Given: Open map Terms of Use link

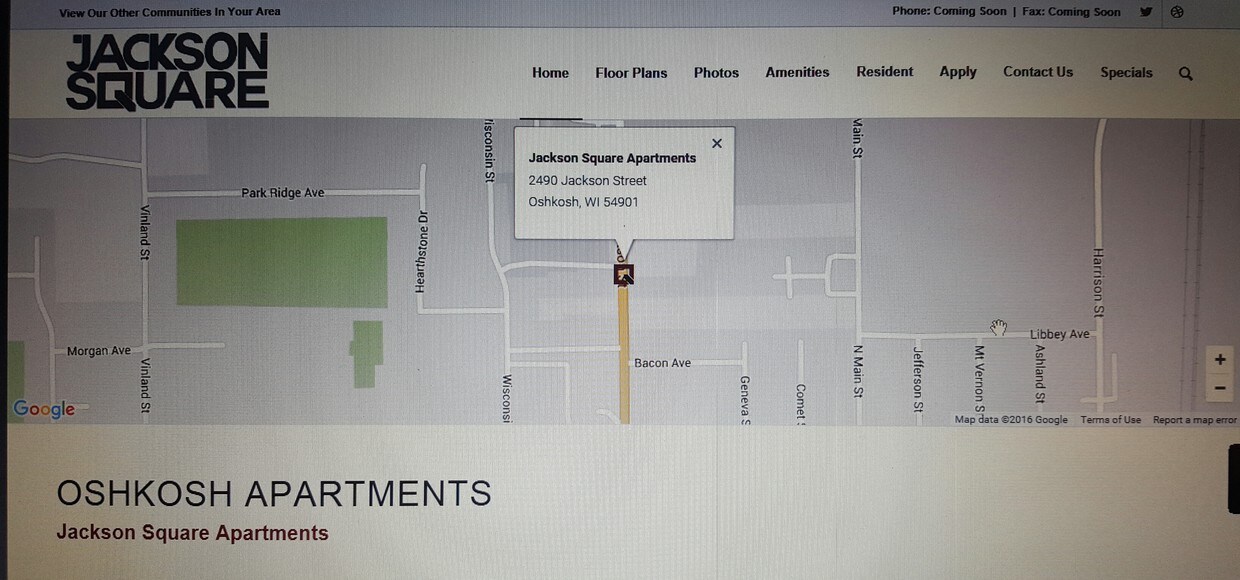Looking at the screenshot, I should [x=1110, y=420].
